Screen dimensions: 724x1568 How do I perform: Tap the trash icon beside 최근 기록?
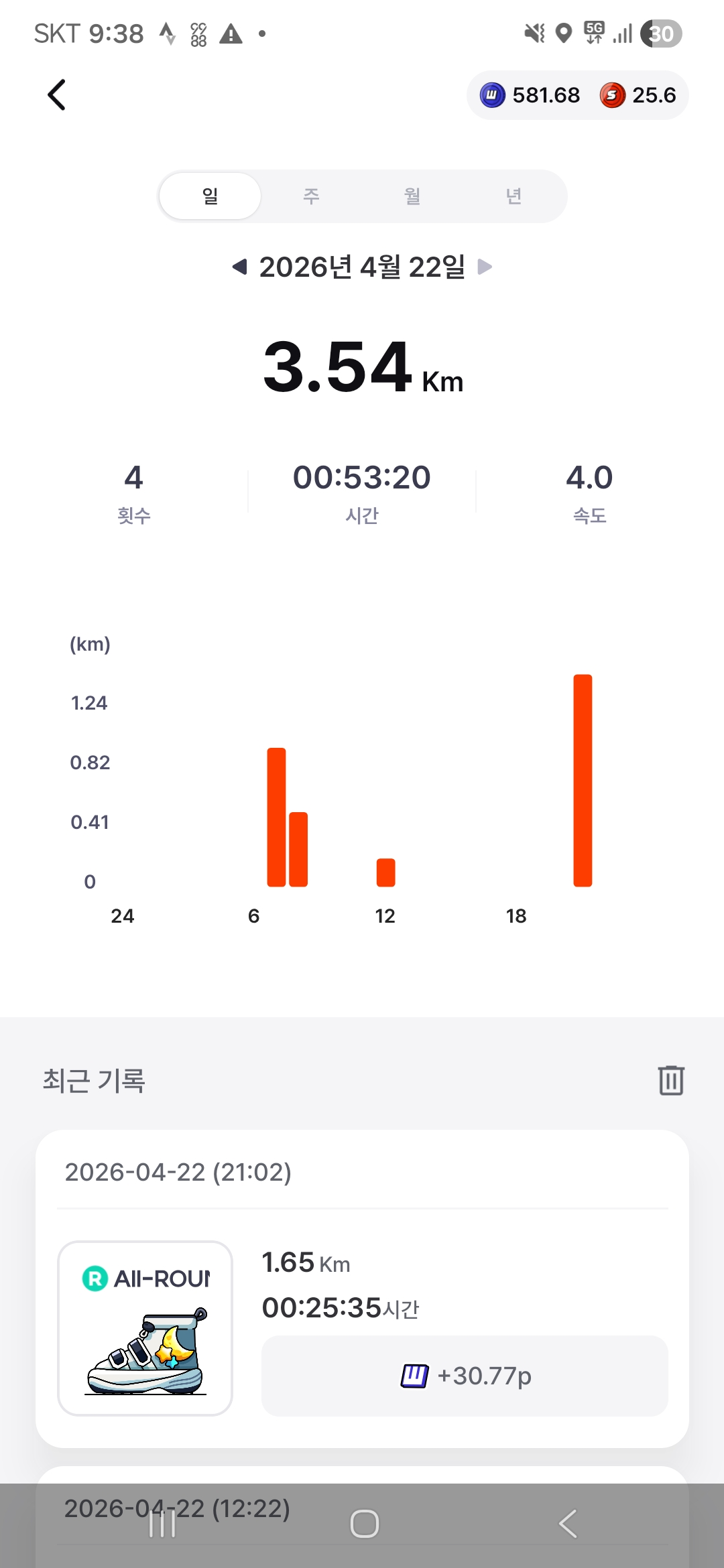pos(670,1080)
